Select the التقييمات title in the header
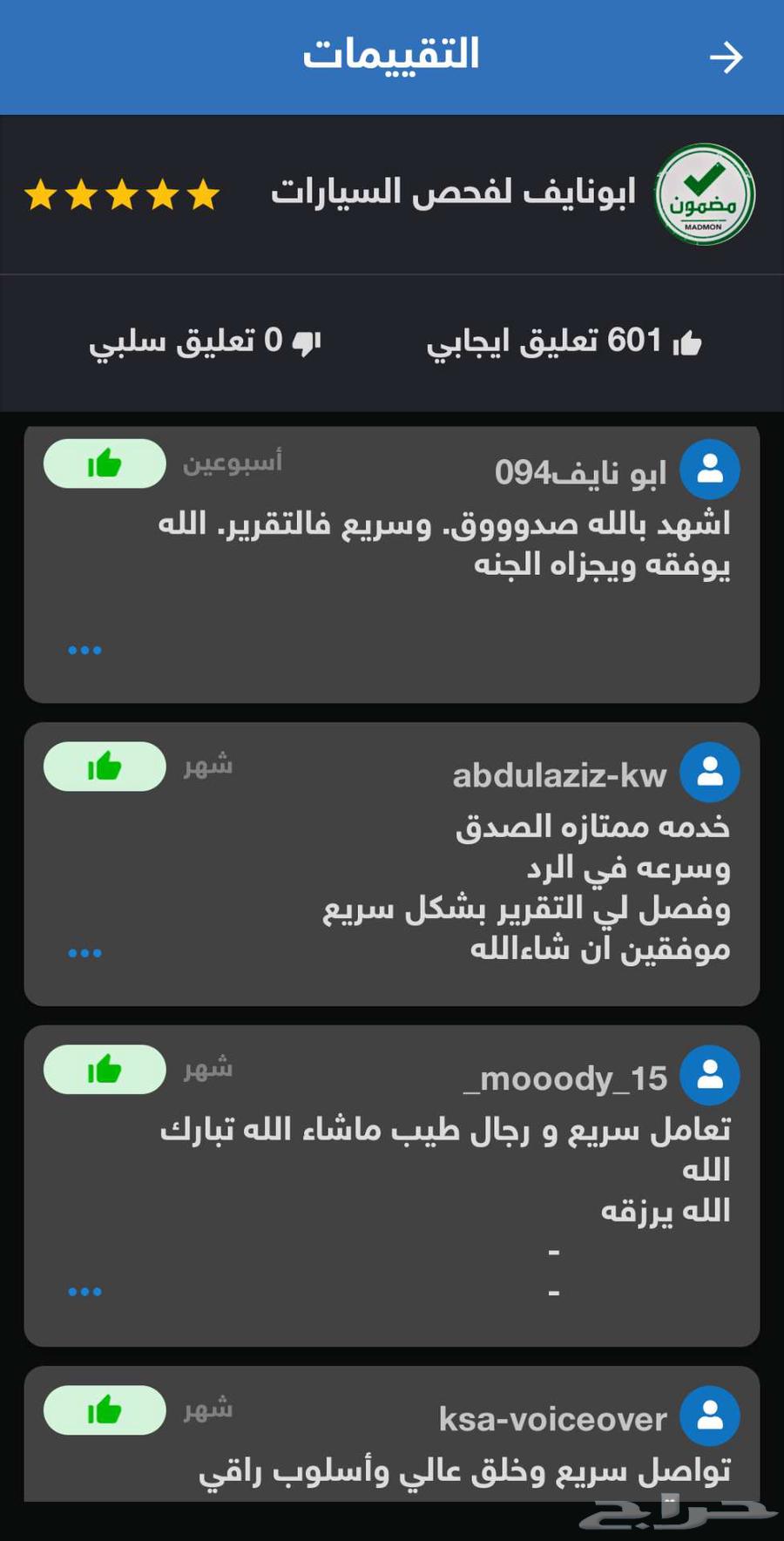 click(391, 54)
